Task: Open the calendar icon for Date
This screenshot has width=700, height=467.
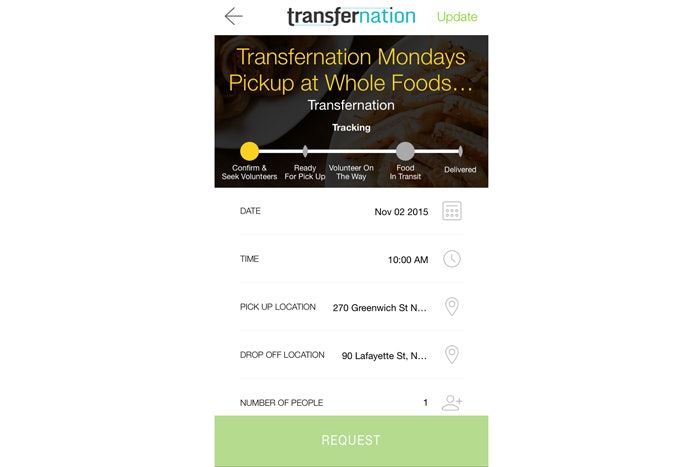Action: click(x=452, y=211)
